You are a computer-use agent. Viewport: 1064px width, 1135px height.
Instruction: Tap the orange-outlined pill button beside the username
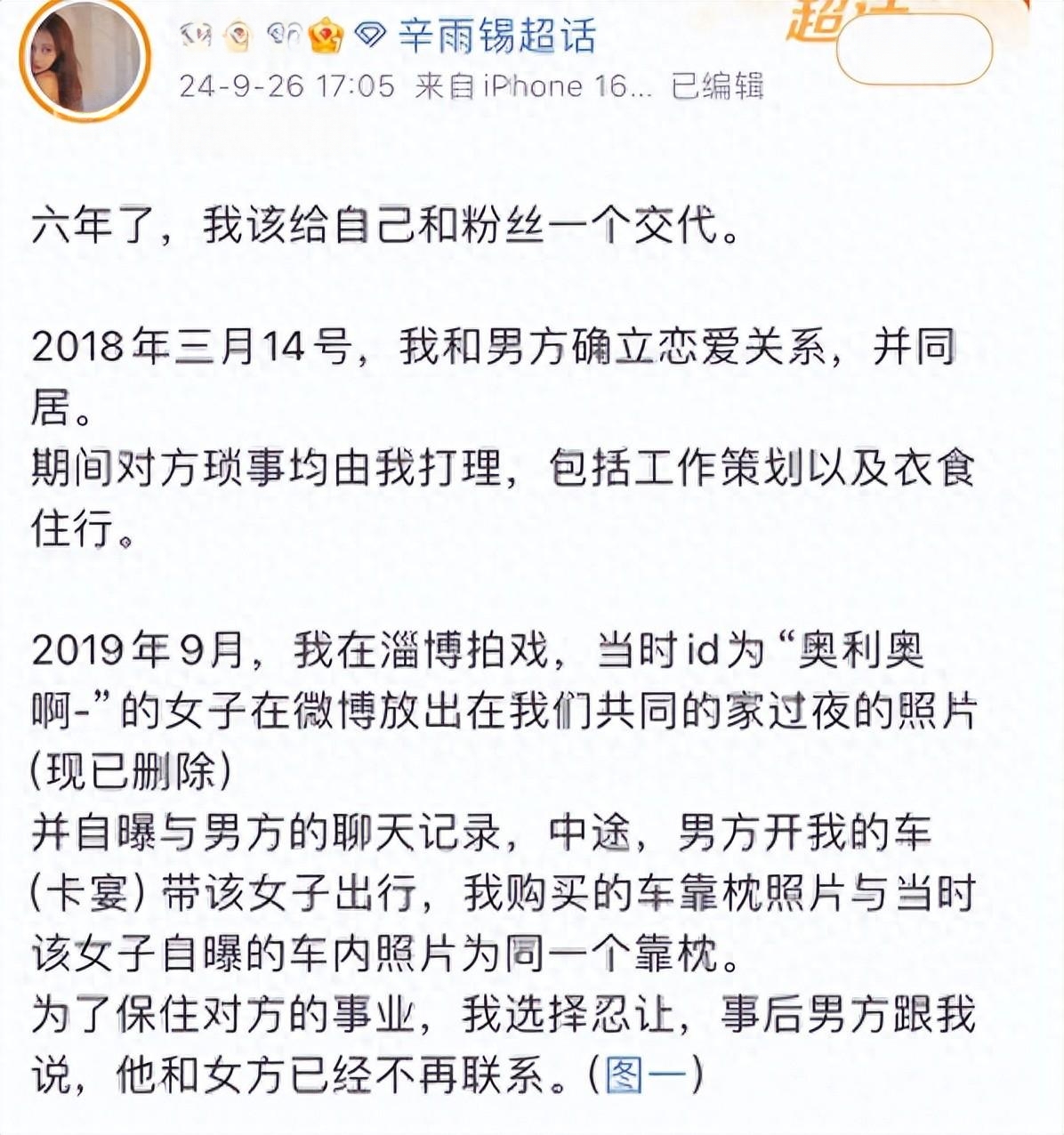915,50
